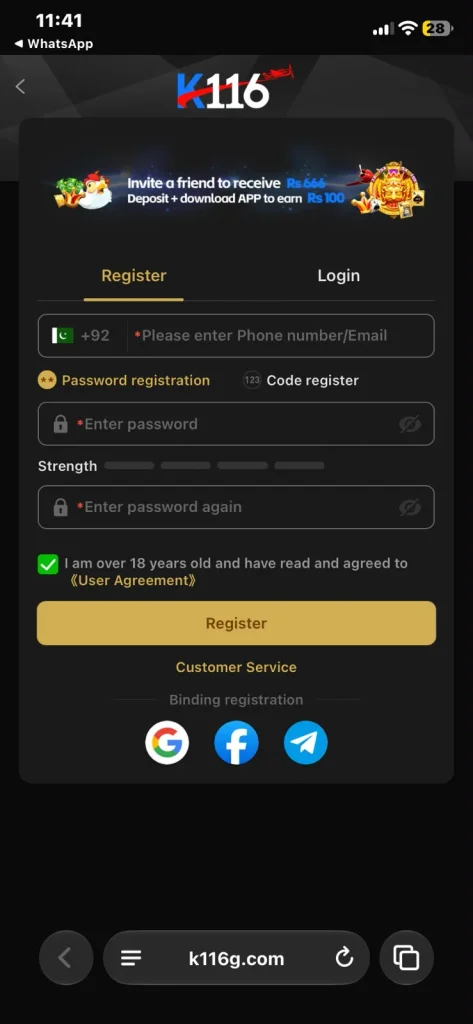Switch to the Login tab
Viewport: 473px width, 1024px height.
[x=338, y=276]
